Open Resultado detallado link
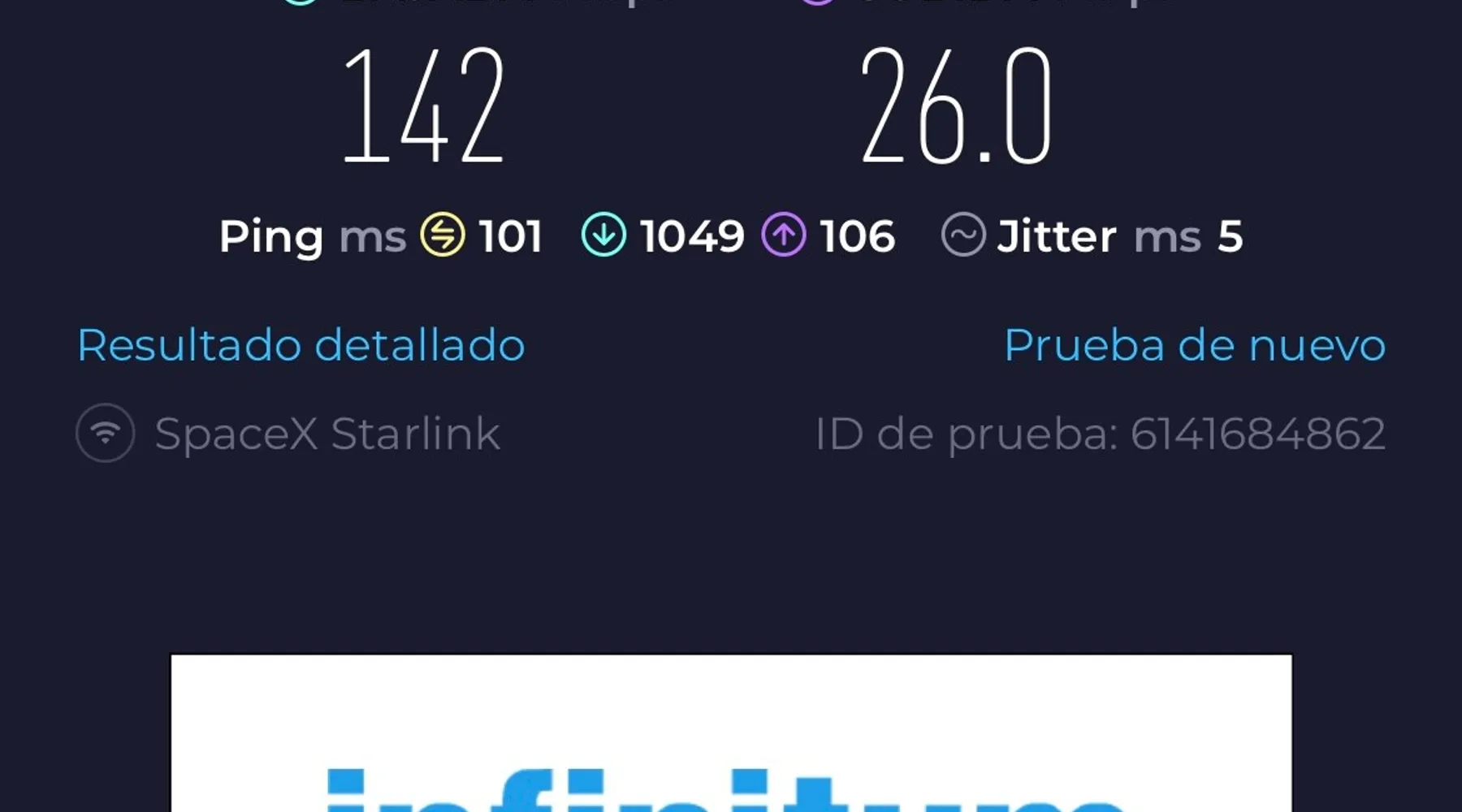This screenshot has height=812, width=1462. pos(301,345)
